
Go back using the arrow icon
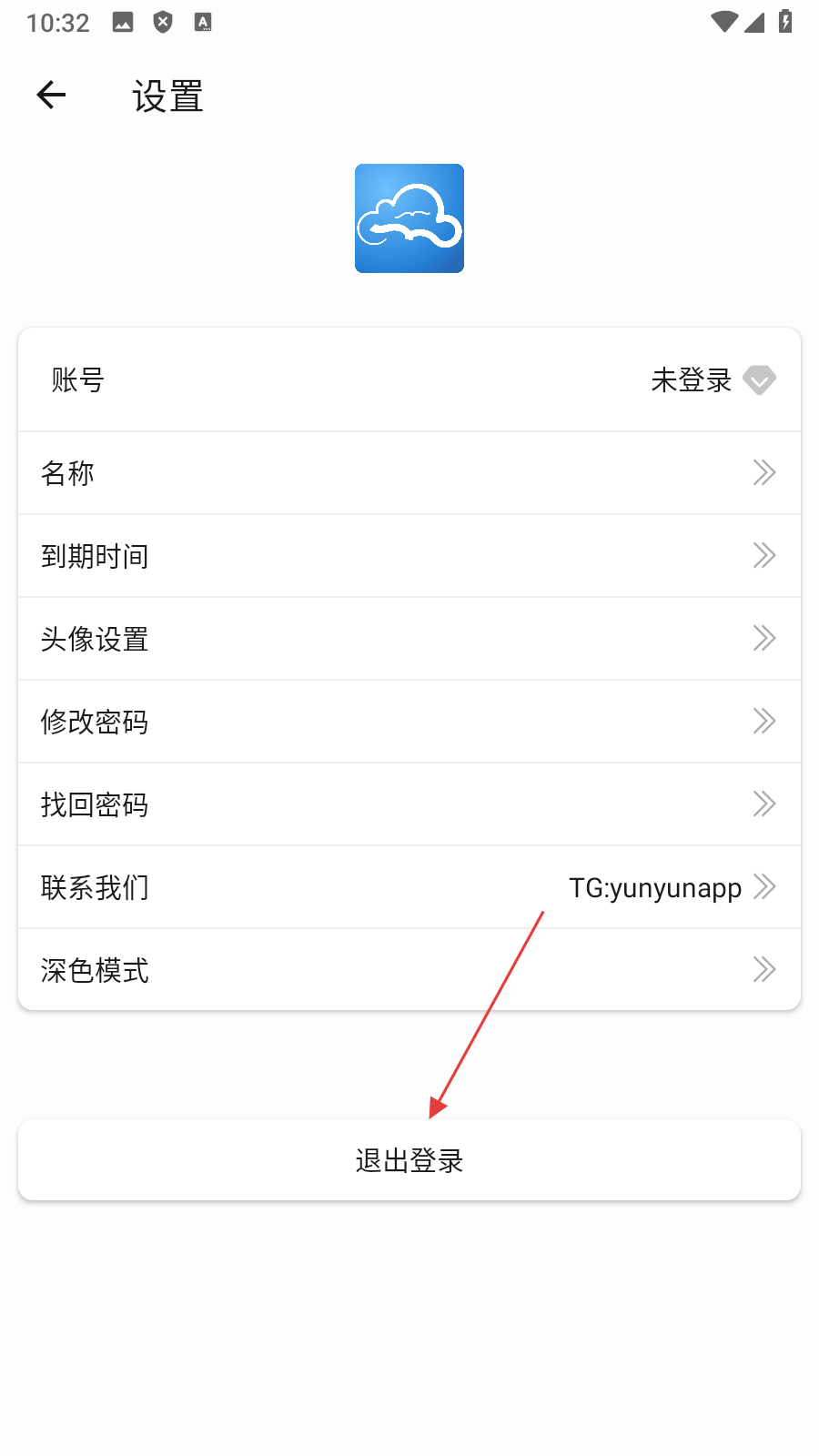click(x=52, y=95)
